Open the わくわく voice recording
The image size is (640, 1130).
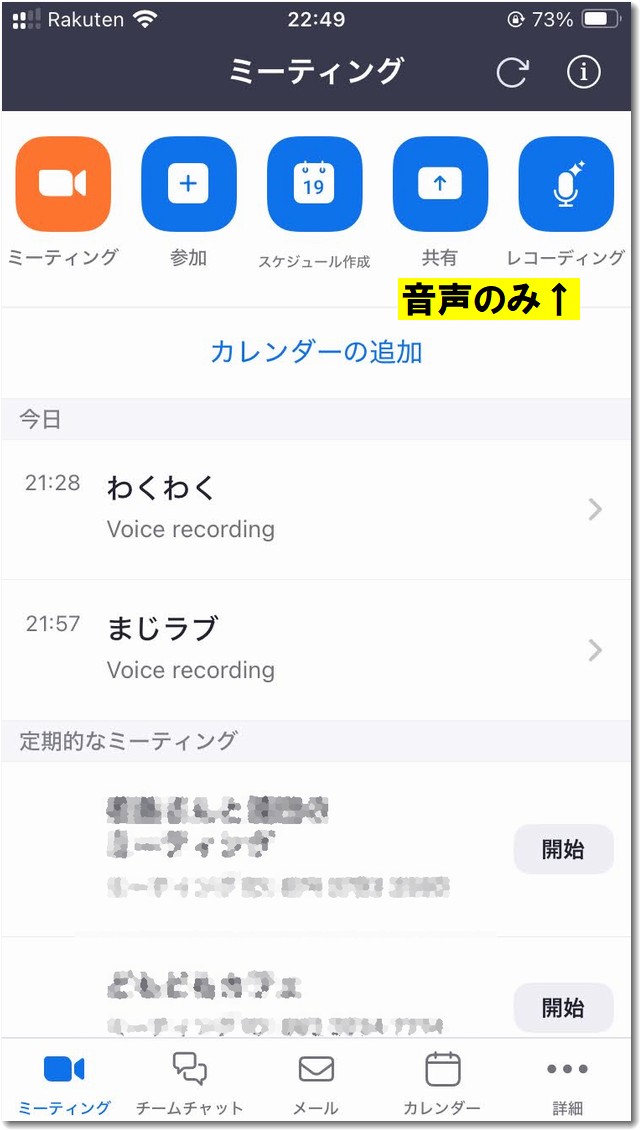[320, 510]
